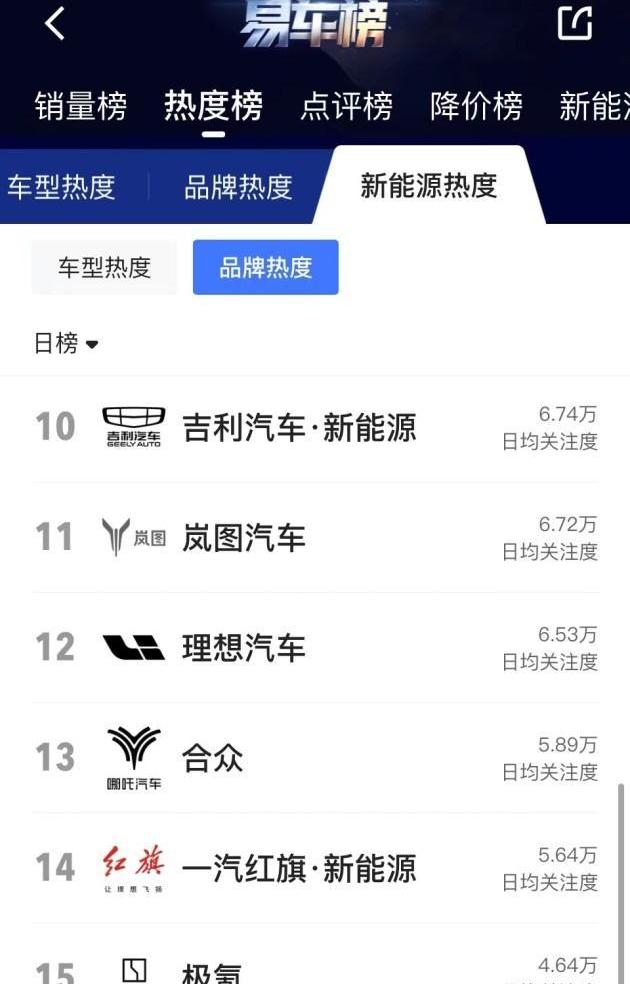
Task: View 理想汽车 brand details
Action: tap(243, 648)
